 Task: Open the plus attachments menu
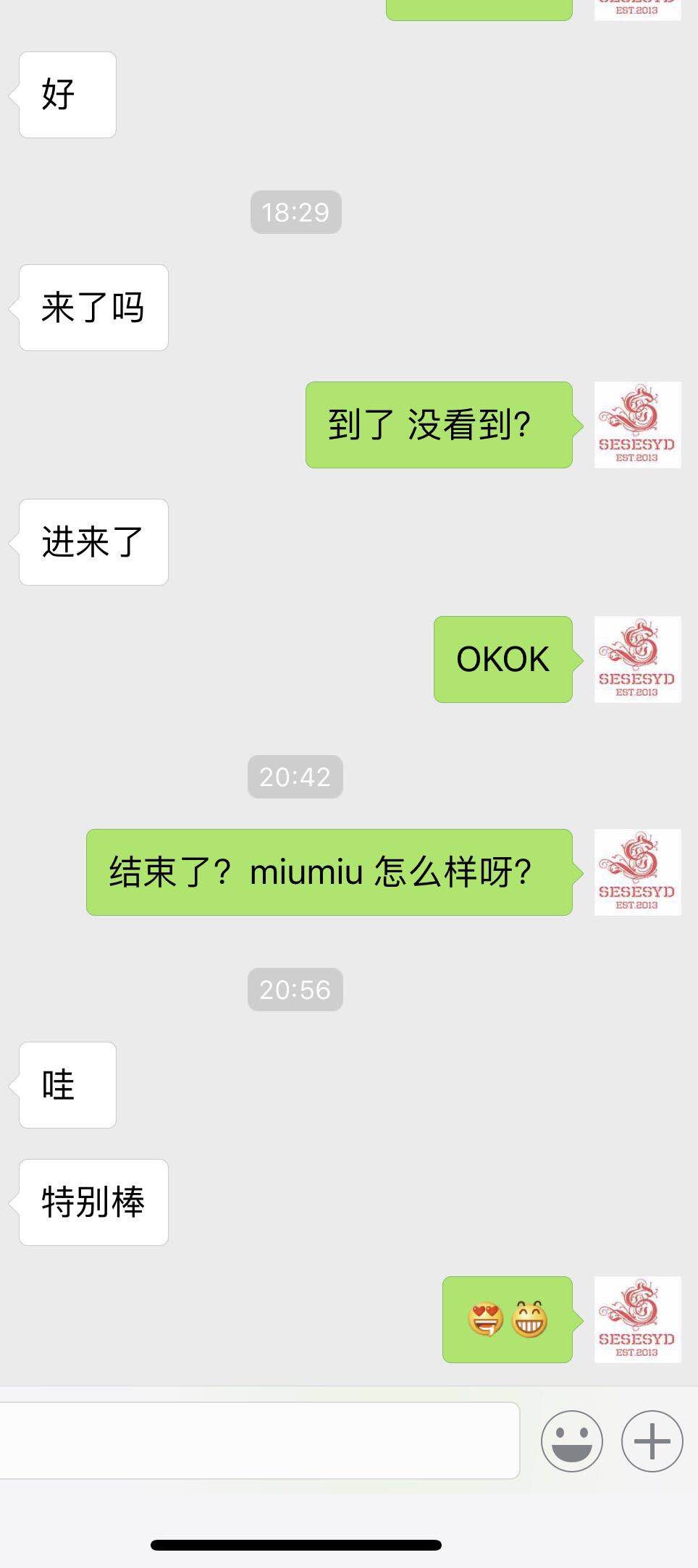point(652,1441)
